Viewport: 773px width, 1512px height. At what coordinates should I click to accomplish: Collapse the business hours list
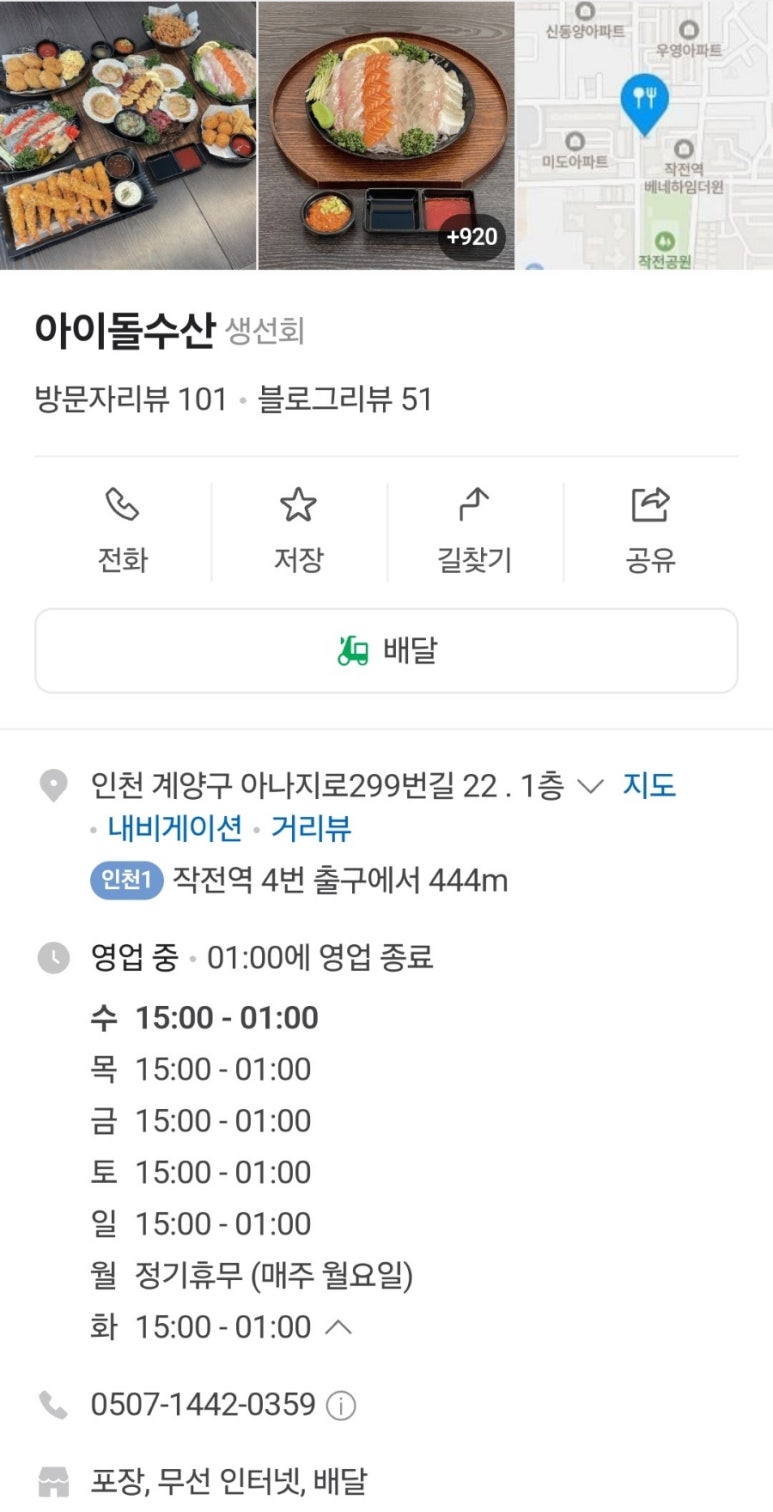pos(339,1328)
